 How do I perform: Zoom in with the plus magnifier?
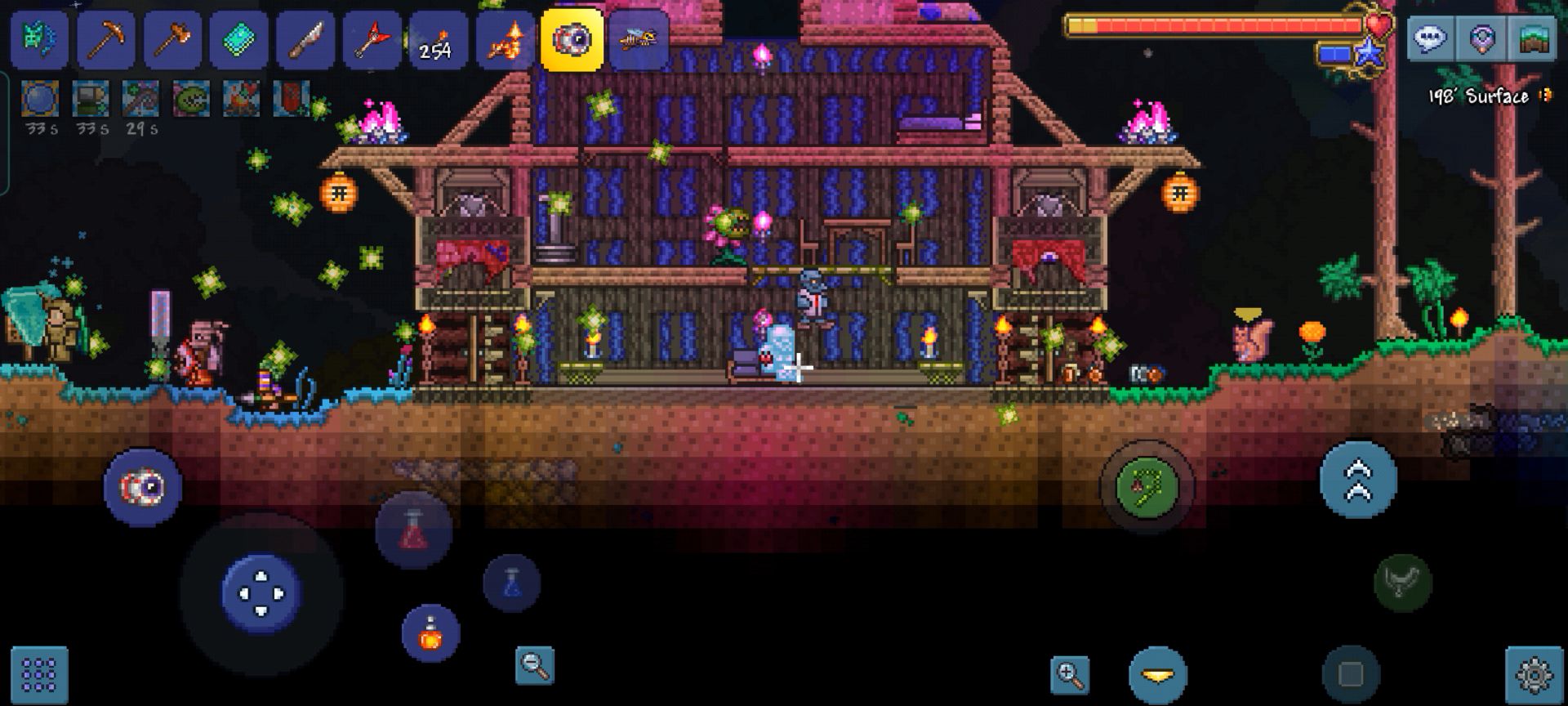pos(1070,675)
